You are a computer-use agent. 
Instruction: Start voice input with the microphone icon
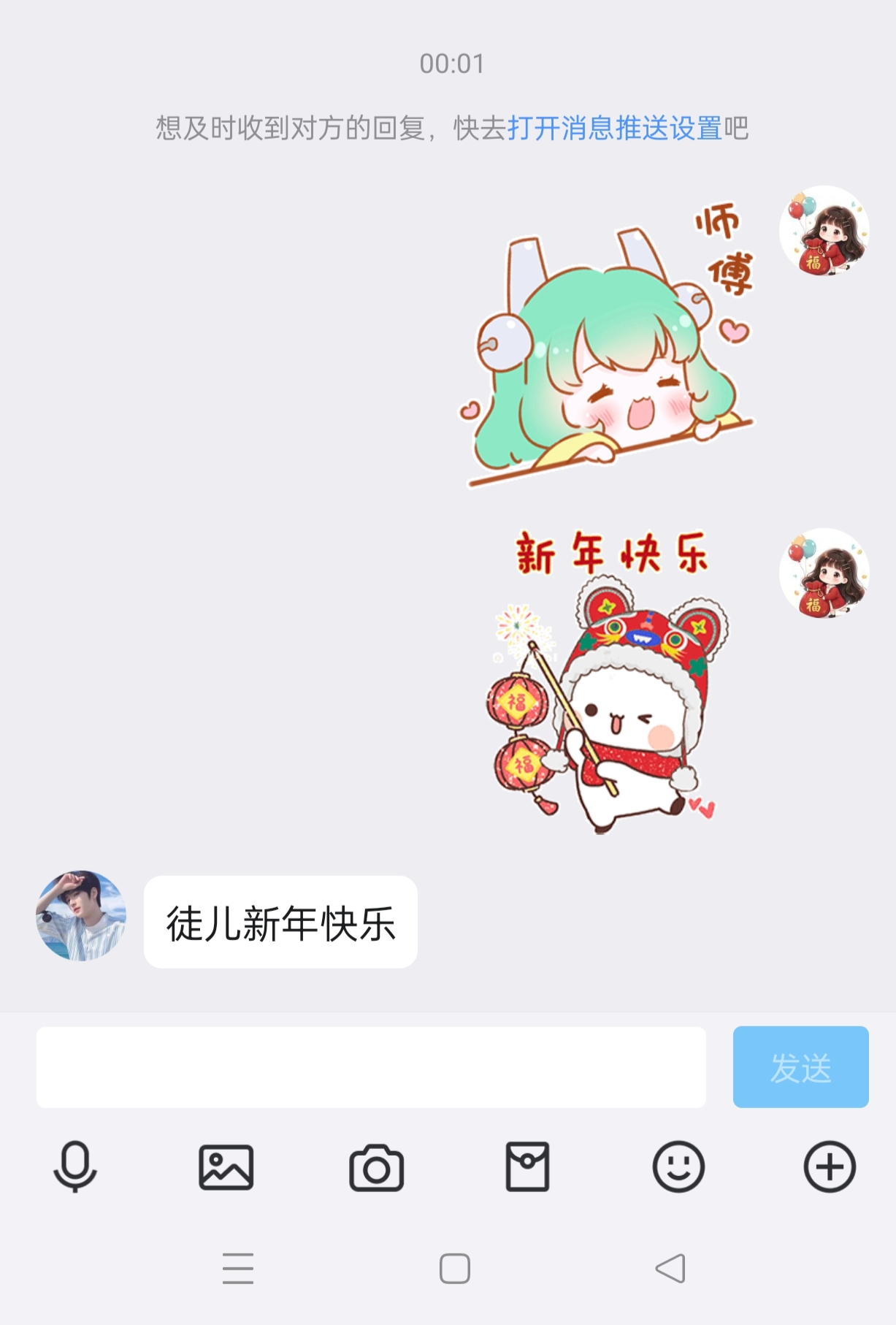tap(75, 1166)
